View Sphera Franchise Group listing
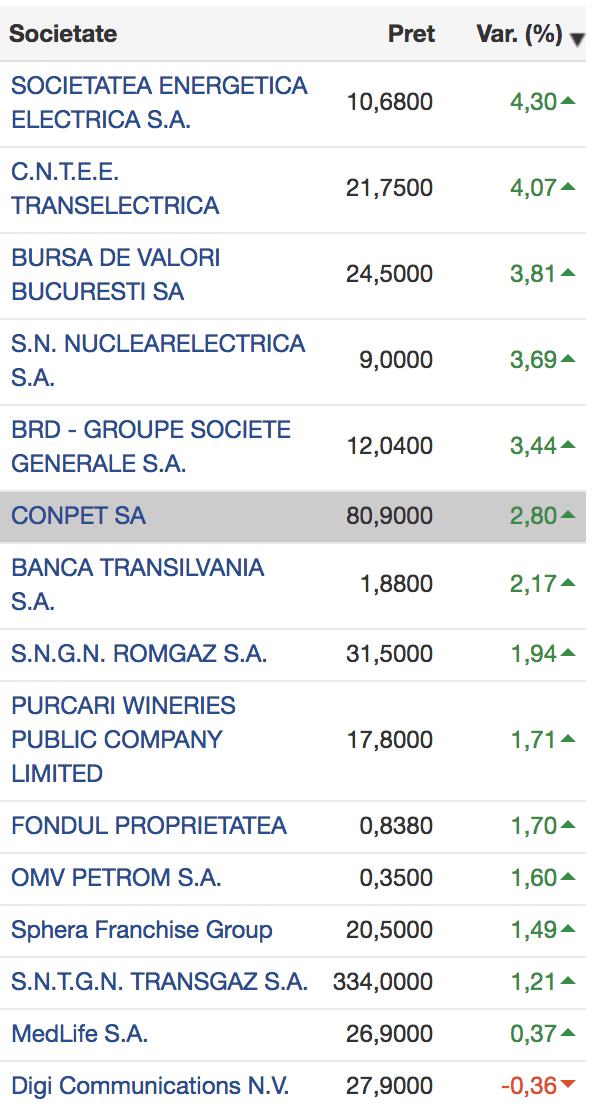Screen dimensions: 606x1106 pos(142,930)
